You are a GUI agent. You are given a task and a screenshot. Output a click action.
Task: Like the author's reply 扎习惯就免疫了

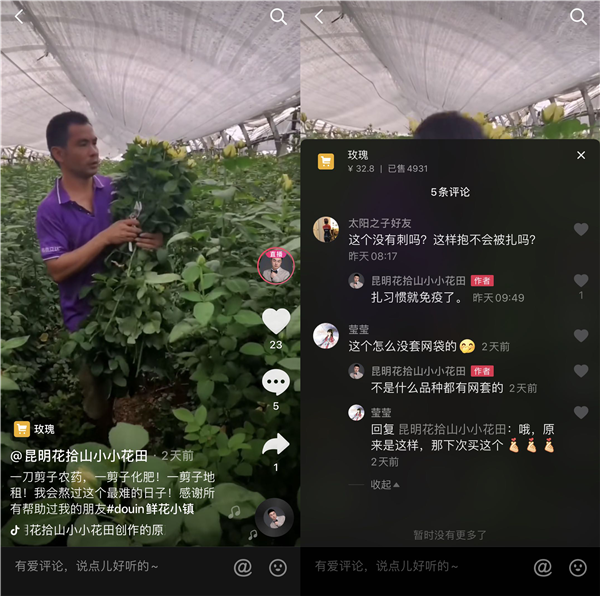coord(581,280)
